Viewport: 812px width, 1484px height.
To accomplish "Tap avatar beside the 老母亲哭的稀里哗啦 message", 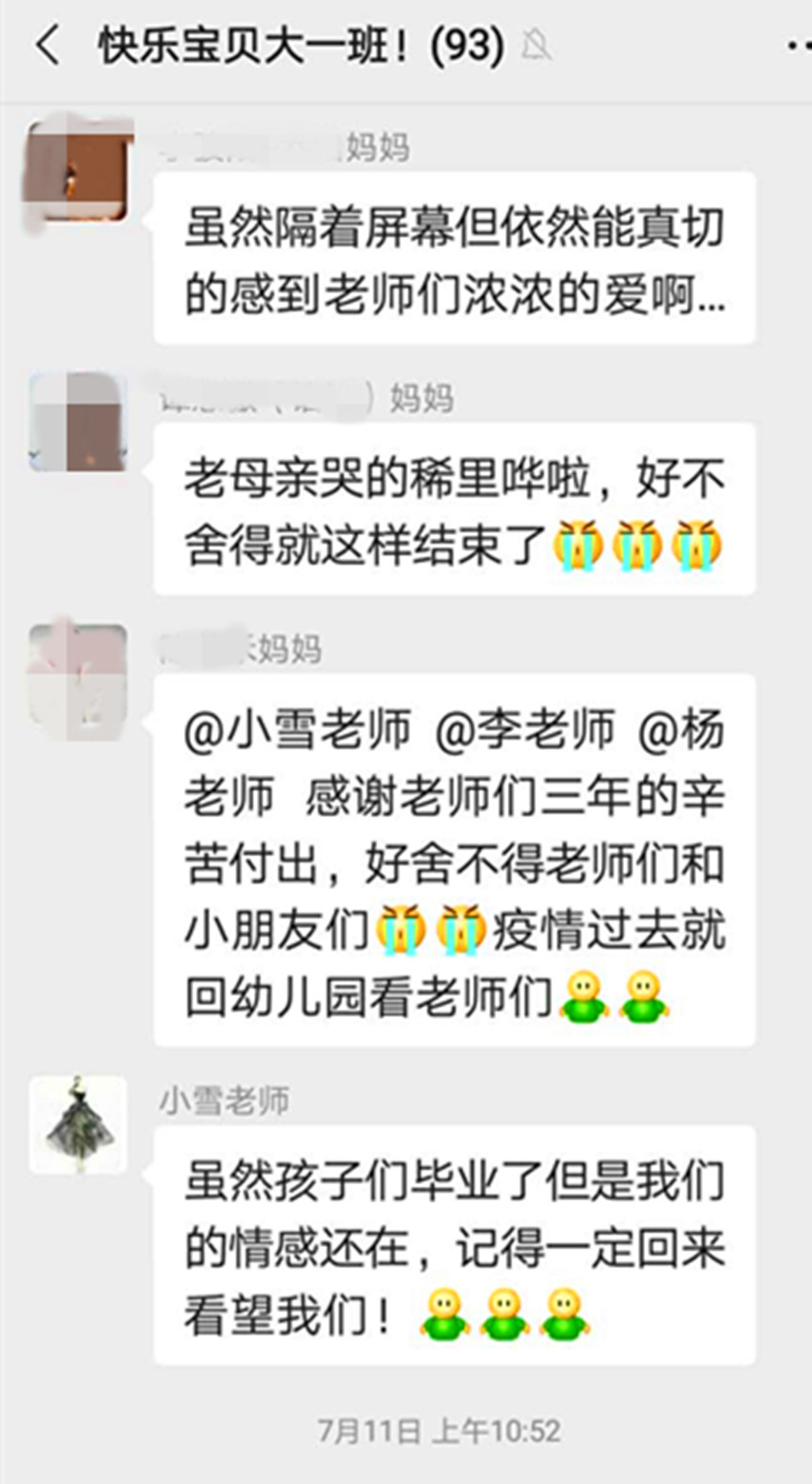I will (x=77, y=421).
